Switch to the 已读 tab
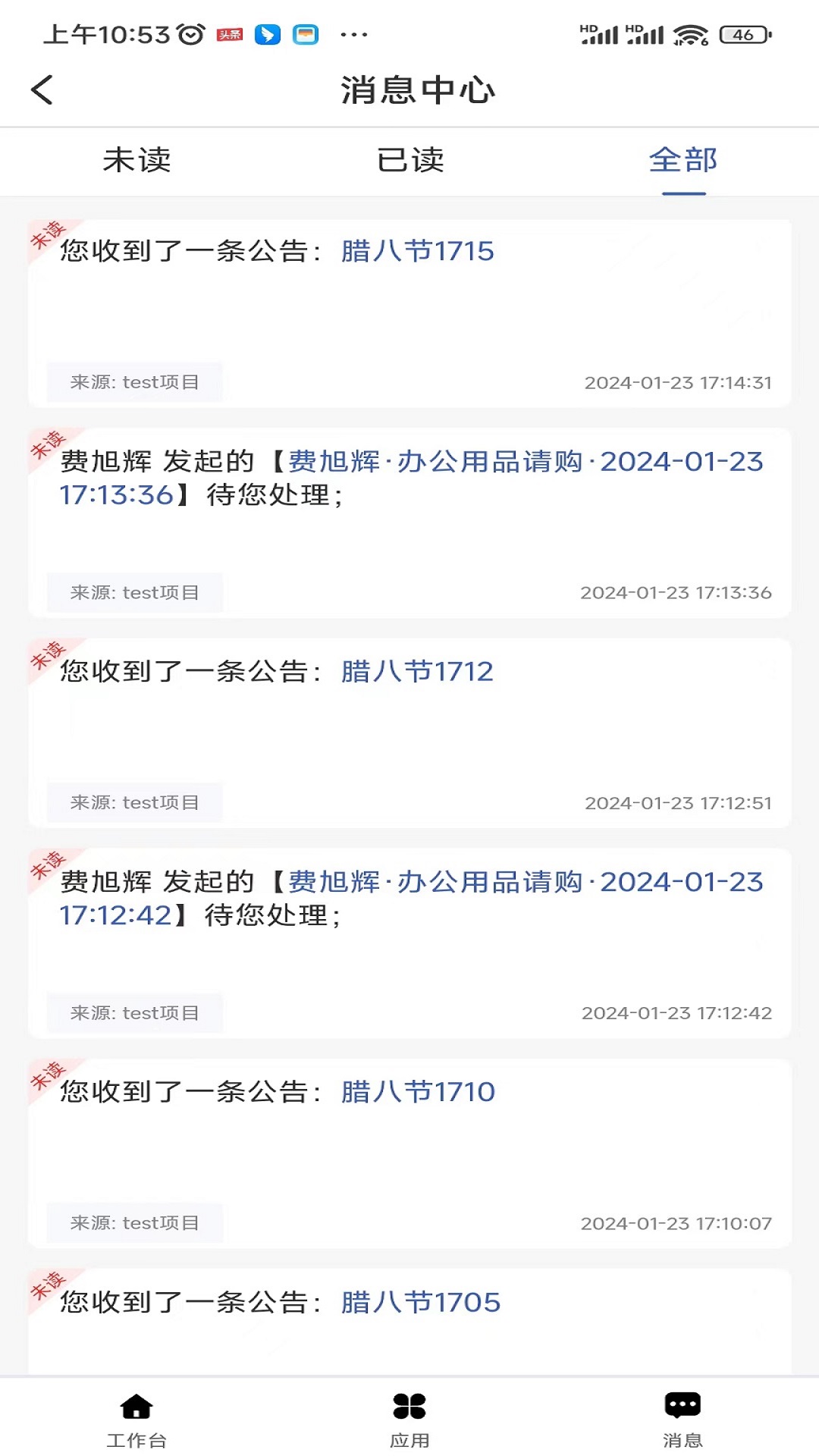Screen dimensions: 819x1456 point(409,161)
